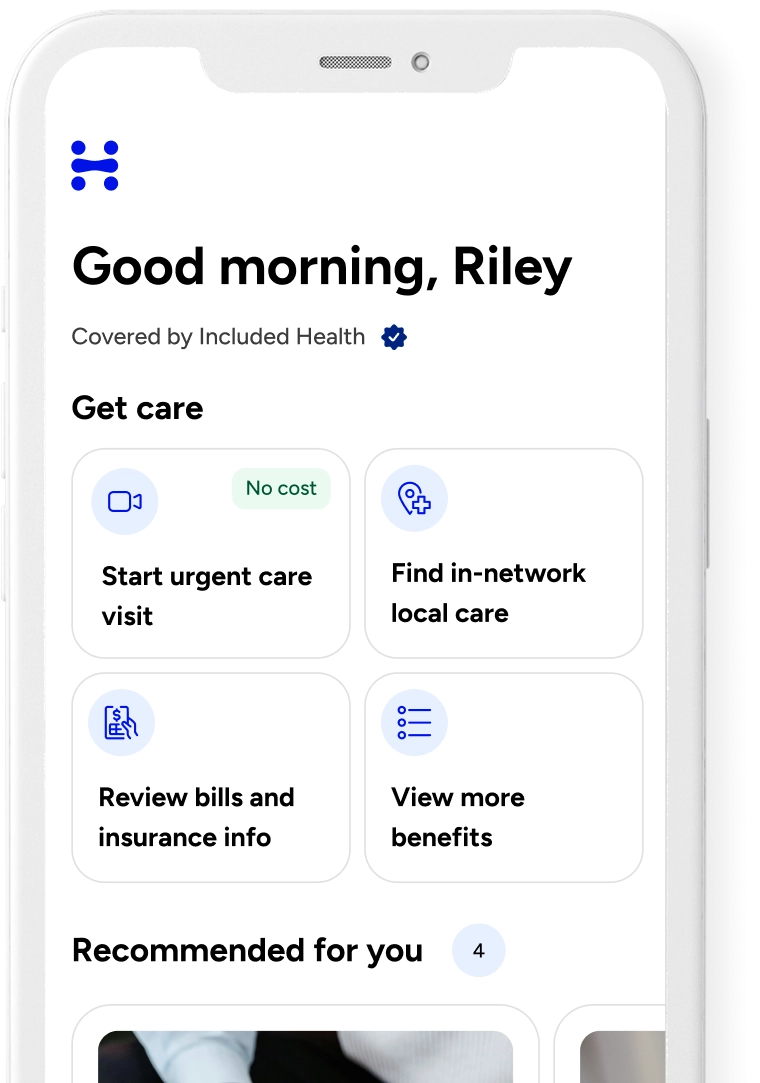Tap the camera icon inside the urgent care card

tap(124, 501)
